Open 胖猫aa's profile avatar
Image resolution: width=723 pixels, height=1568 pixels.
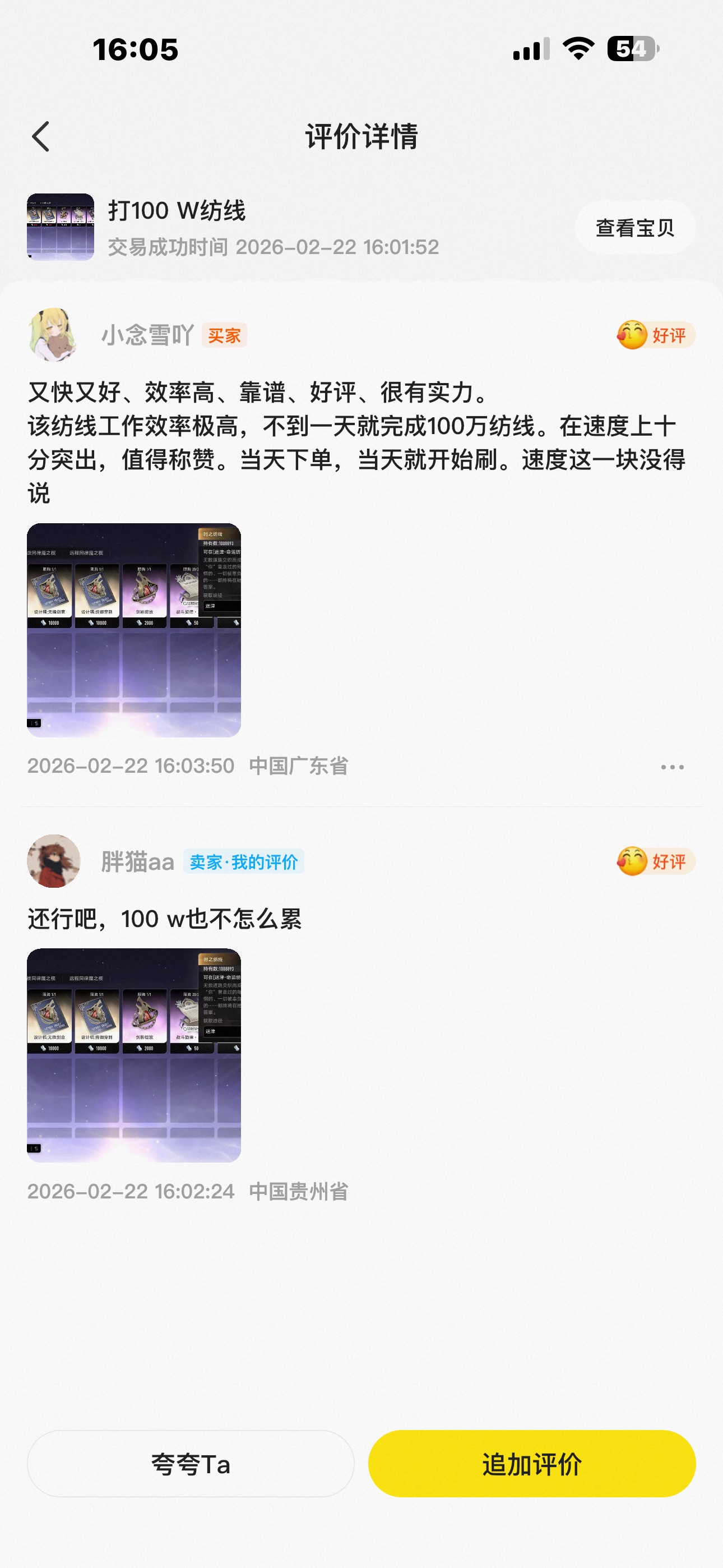click(x=54, y=861)
